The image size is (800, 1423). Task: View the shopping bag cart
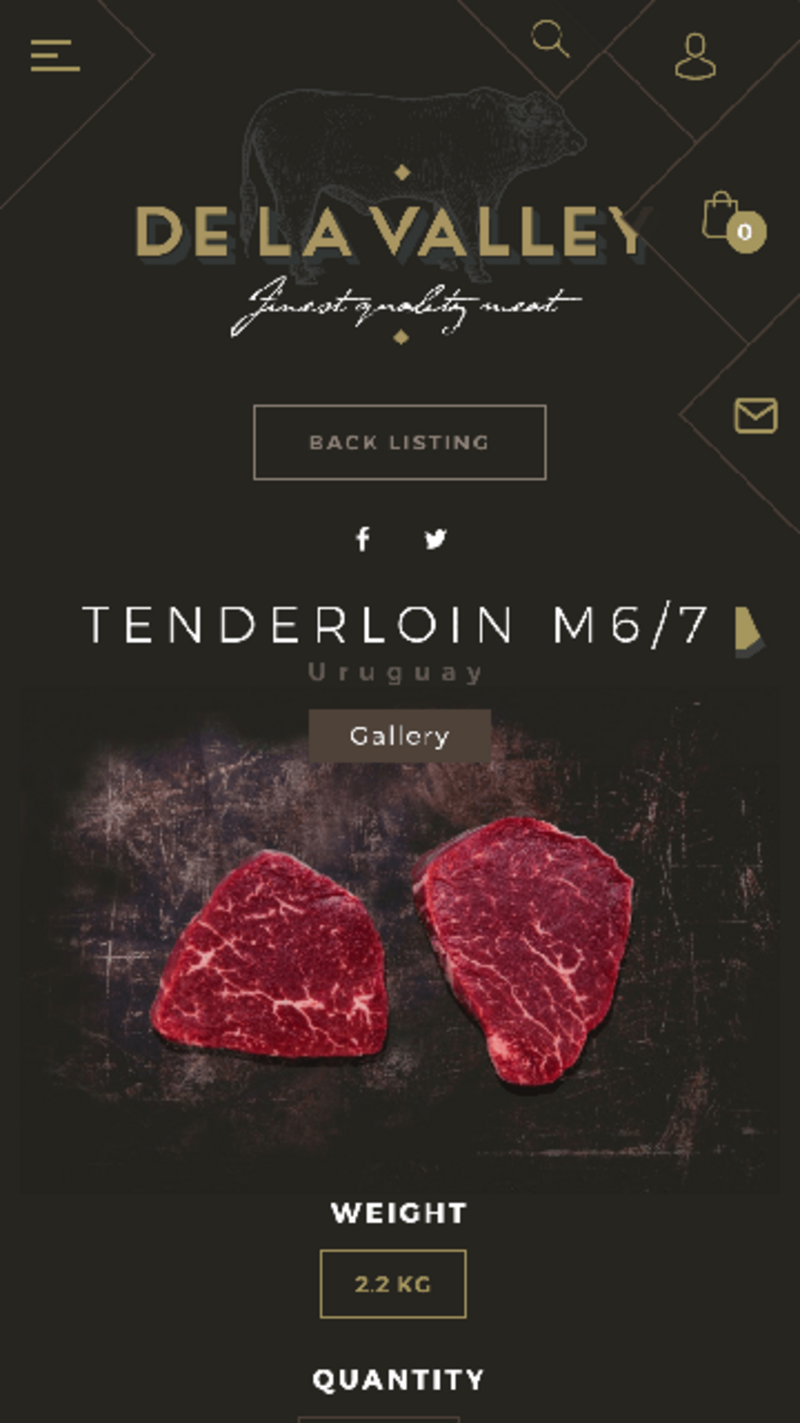(730, 219)
